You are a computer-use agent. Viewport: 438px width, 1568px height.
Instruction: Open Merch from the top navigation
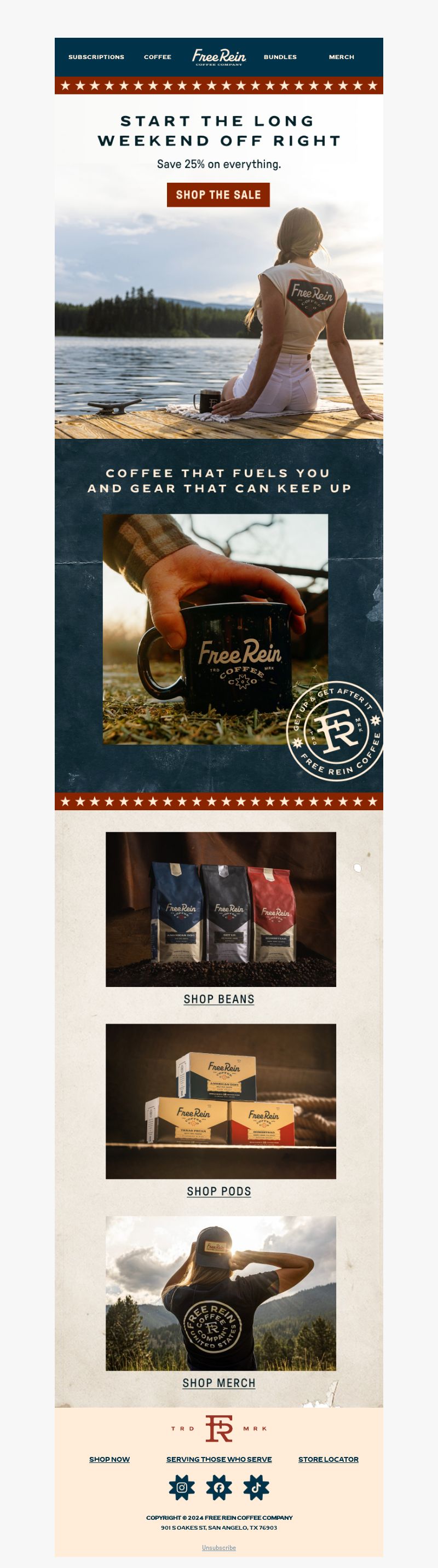point(341,57)
